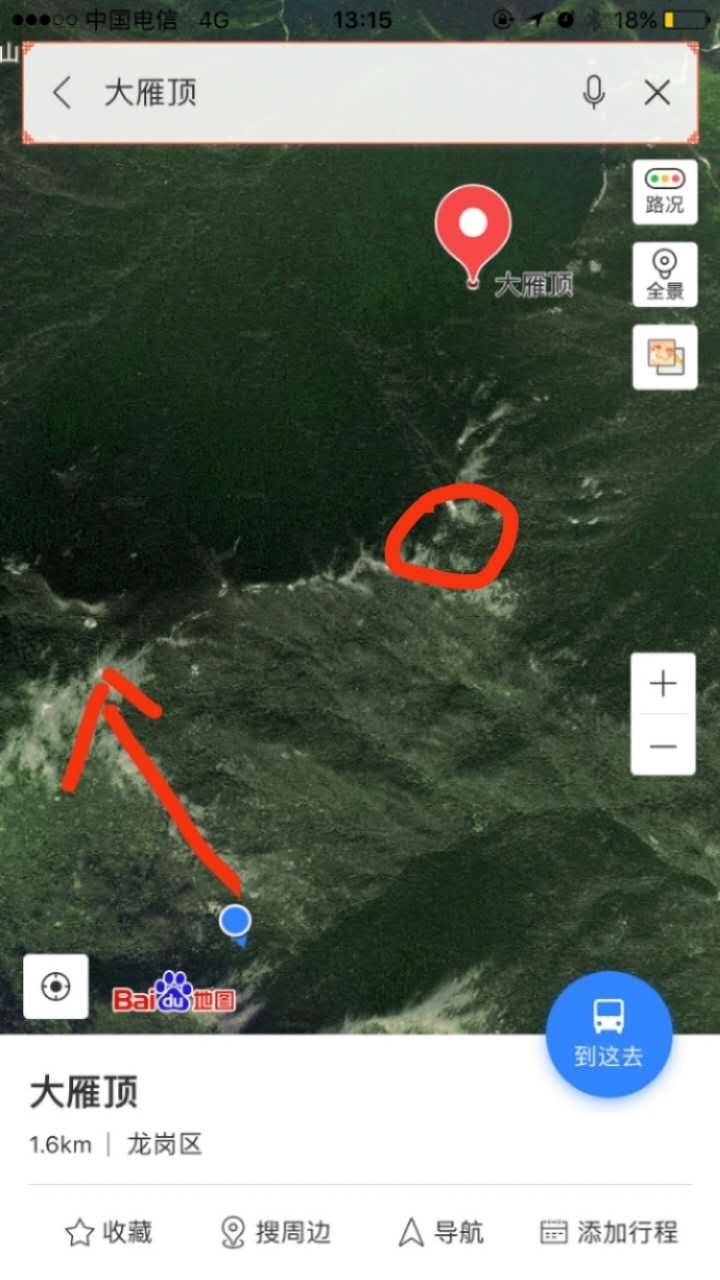Toggle the 路况 traffic layer
Image resolution: width=720 pixels, height=1280 pixels.
pyautogui.click(x=665, y=191)
